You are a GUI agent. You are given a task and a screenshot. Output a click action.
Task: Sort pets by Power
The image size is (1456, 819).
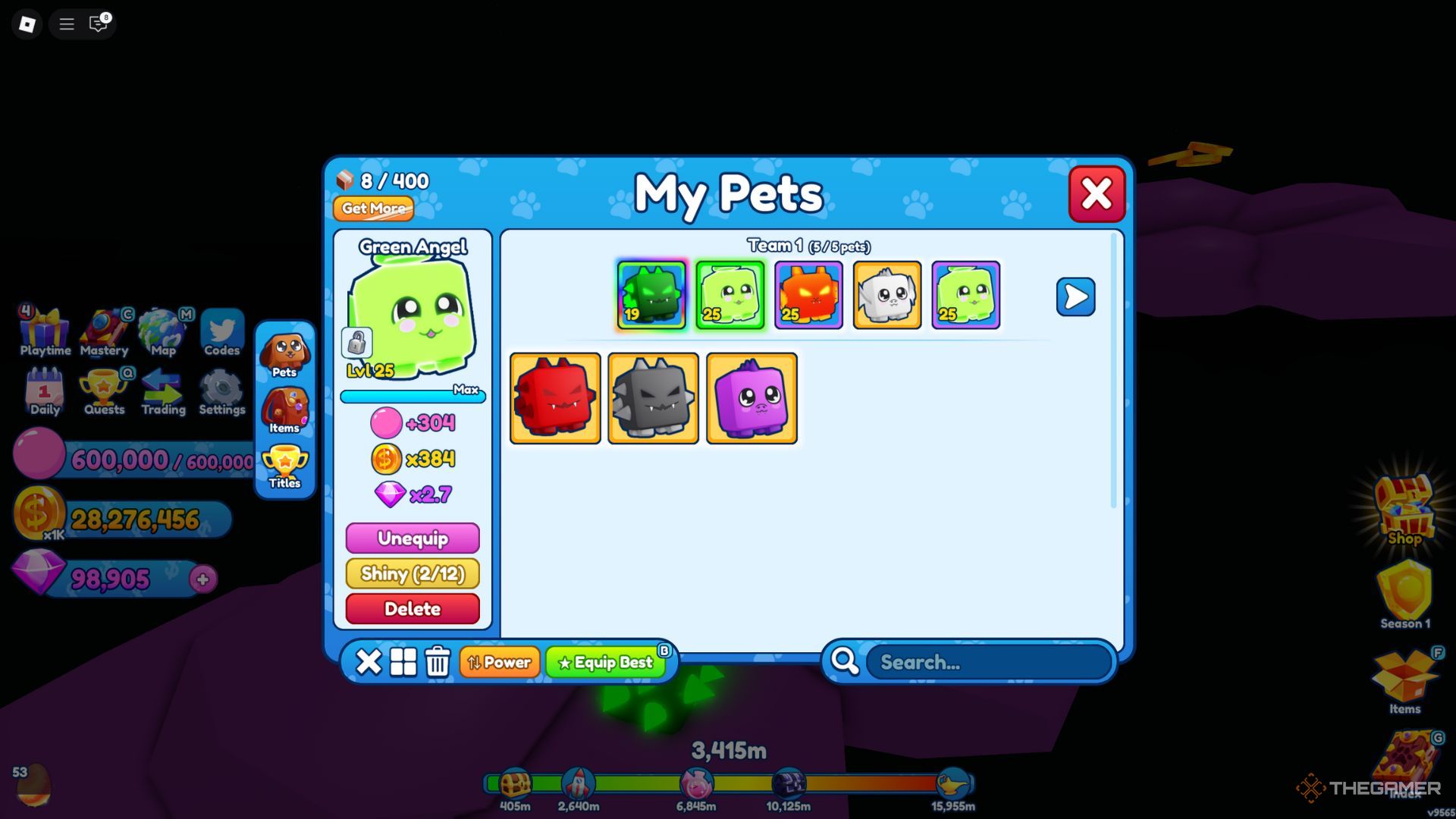(x=499, y=662)
